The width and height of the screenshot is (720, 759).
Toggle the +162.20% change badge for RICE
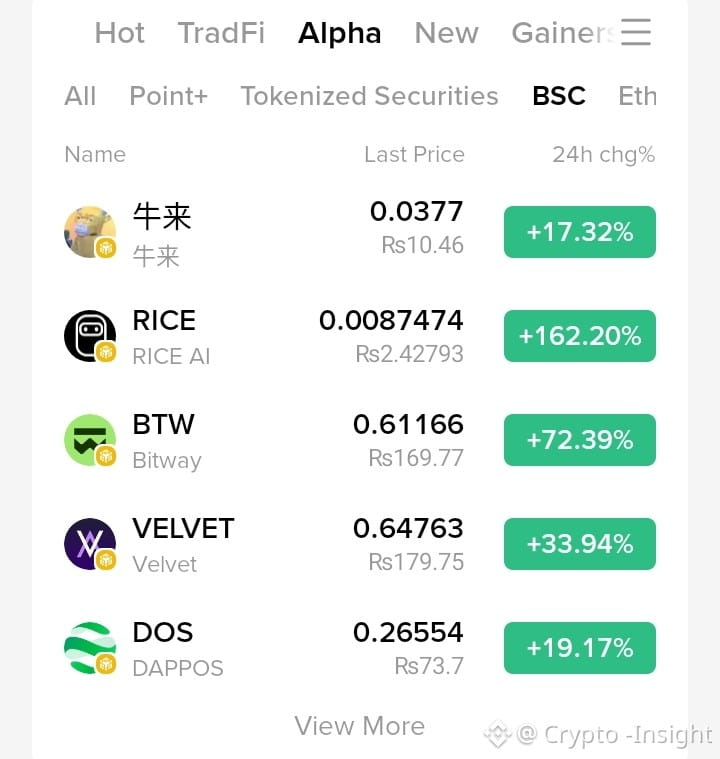click(x=580, y=336)
